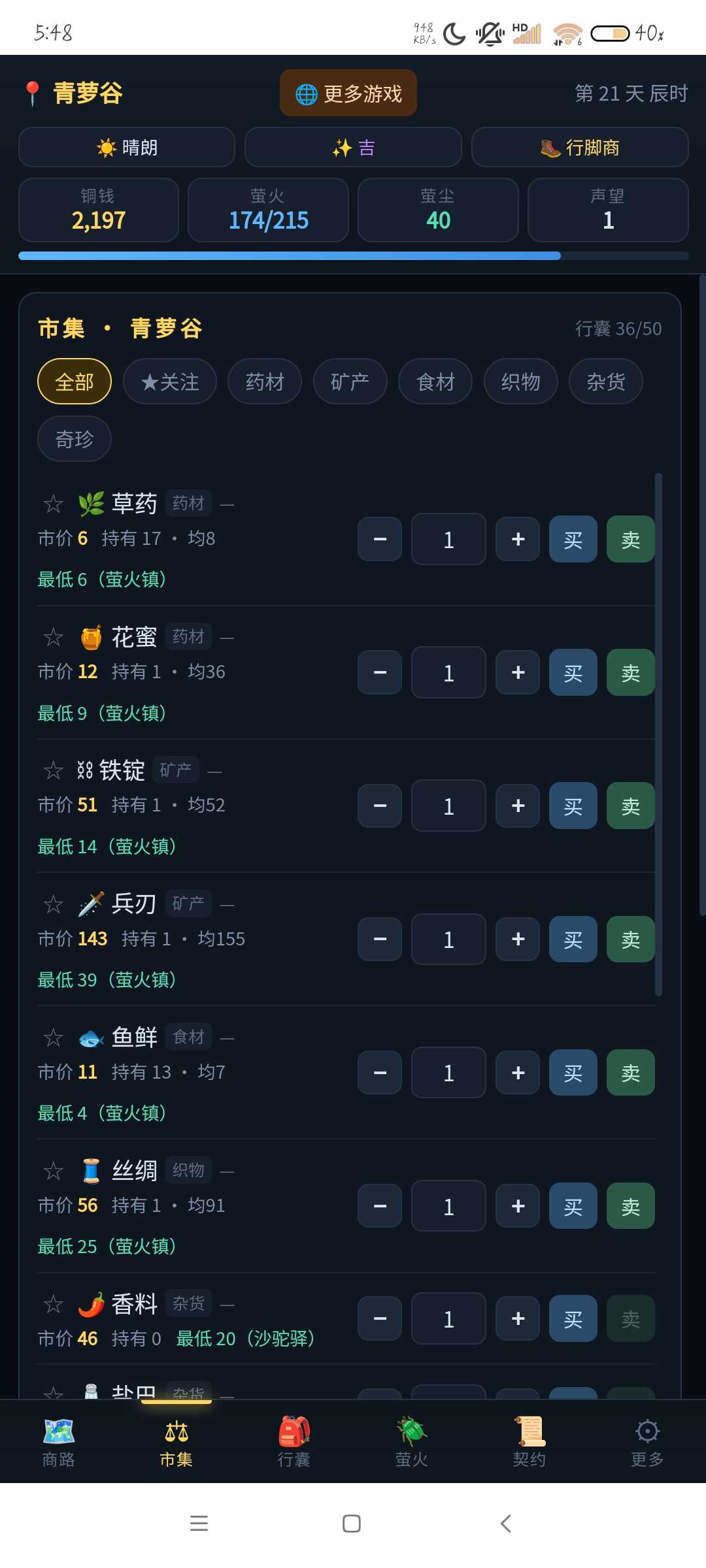
Task: Select the ★关注 filter chip
Action: pos(170,382)
